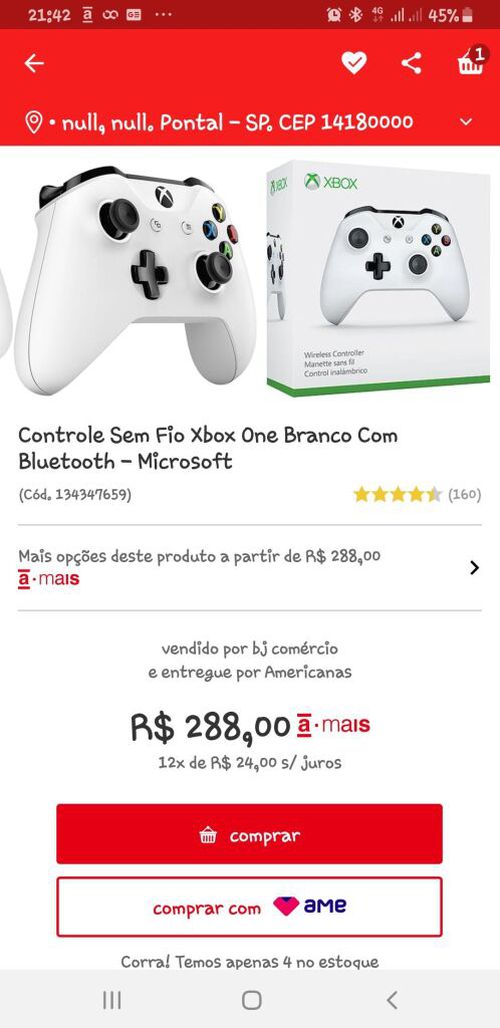View the Xbox box packaging image

(378, 278)
